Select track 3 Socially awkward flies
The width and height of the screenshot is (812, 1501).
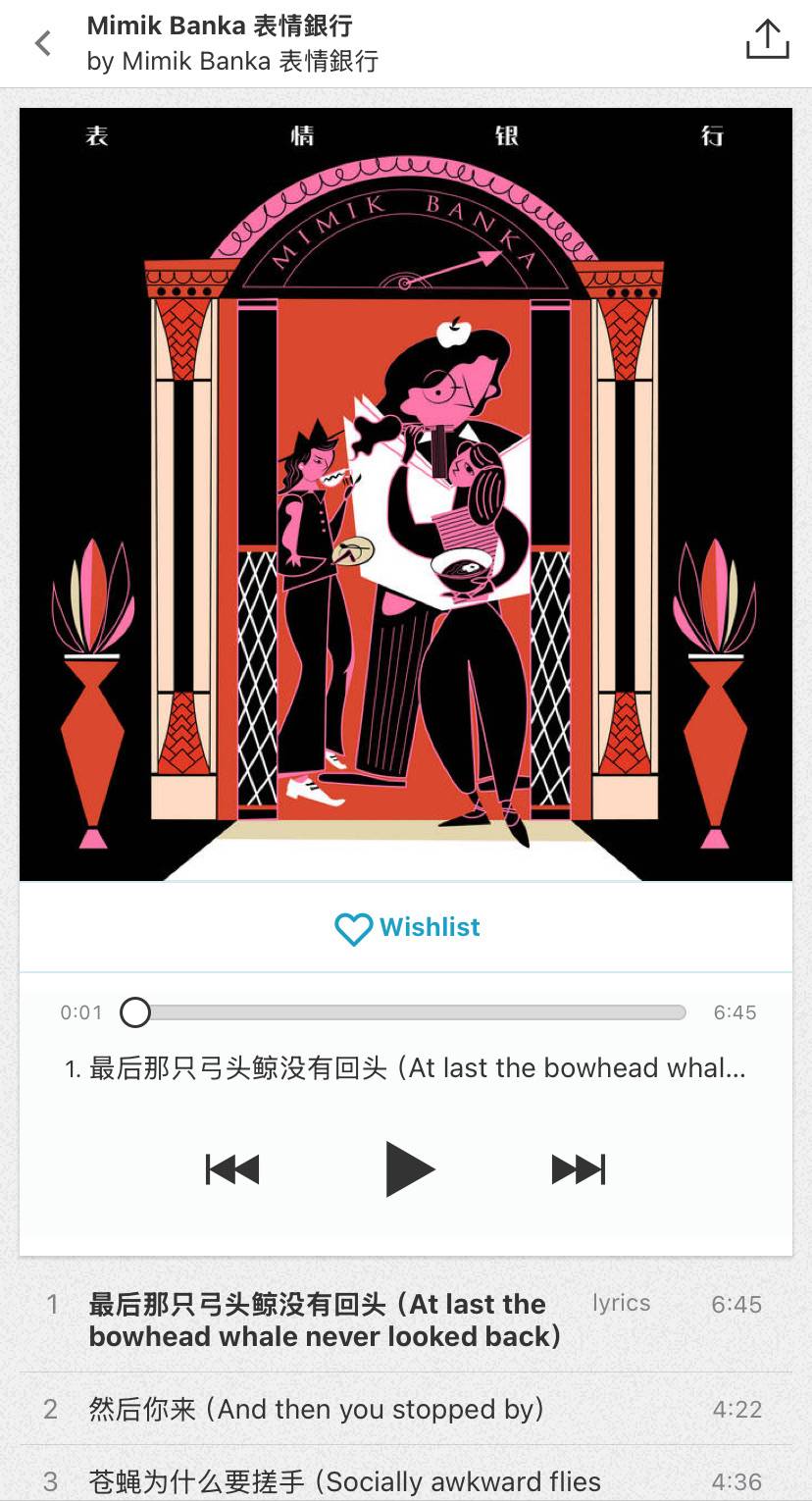coord(406,1474)
